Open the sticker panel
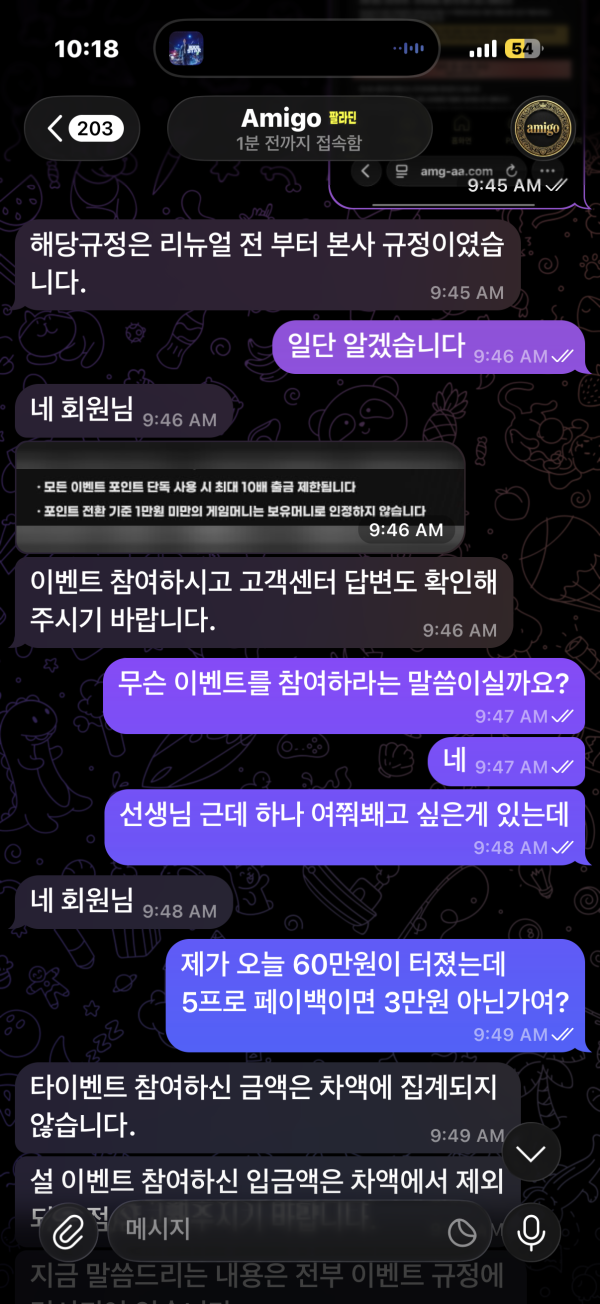 (x=461, y=1232)
